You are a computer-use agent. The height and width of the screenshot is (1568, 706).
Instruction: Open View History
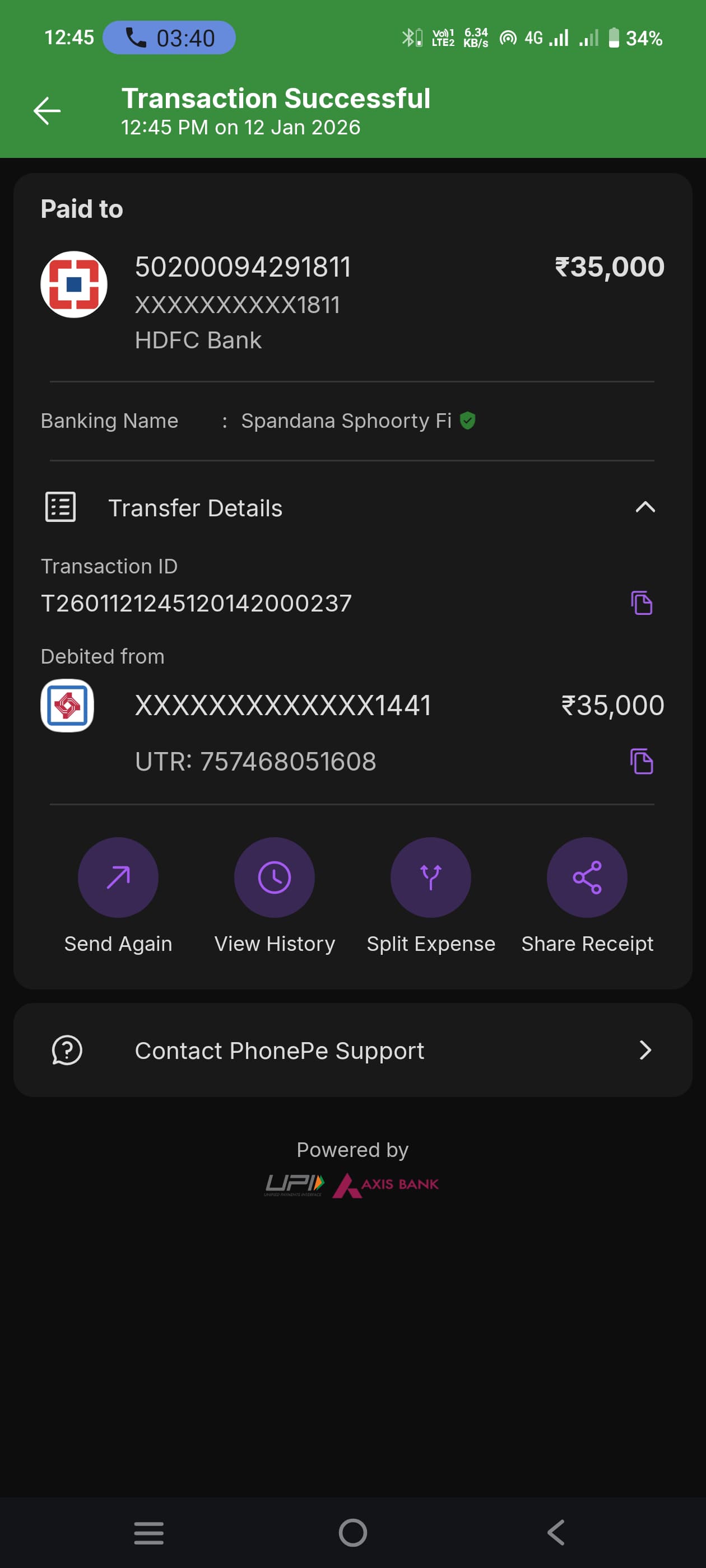point(274,877)
